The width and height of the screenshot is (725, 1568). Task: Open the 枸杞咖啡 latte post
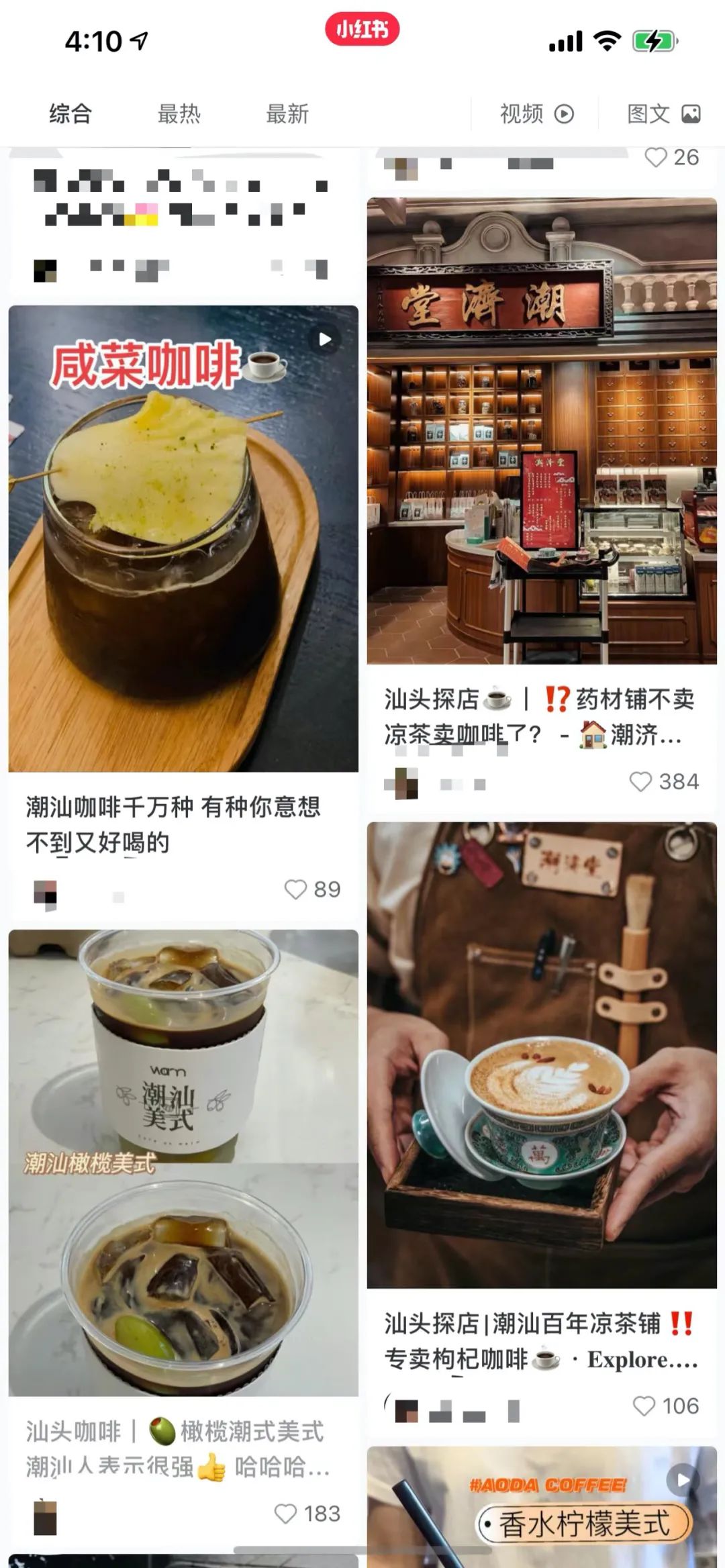(542, 1055)
